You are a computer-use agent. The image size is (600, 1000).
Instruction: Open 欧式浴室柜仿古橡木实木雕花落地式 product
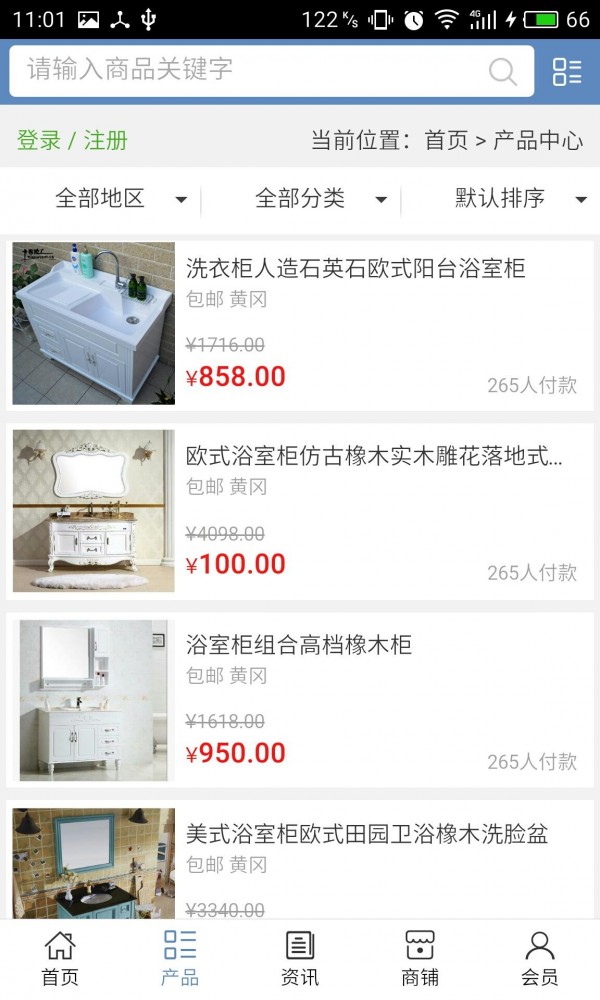click(374, 457)
